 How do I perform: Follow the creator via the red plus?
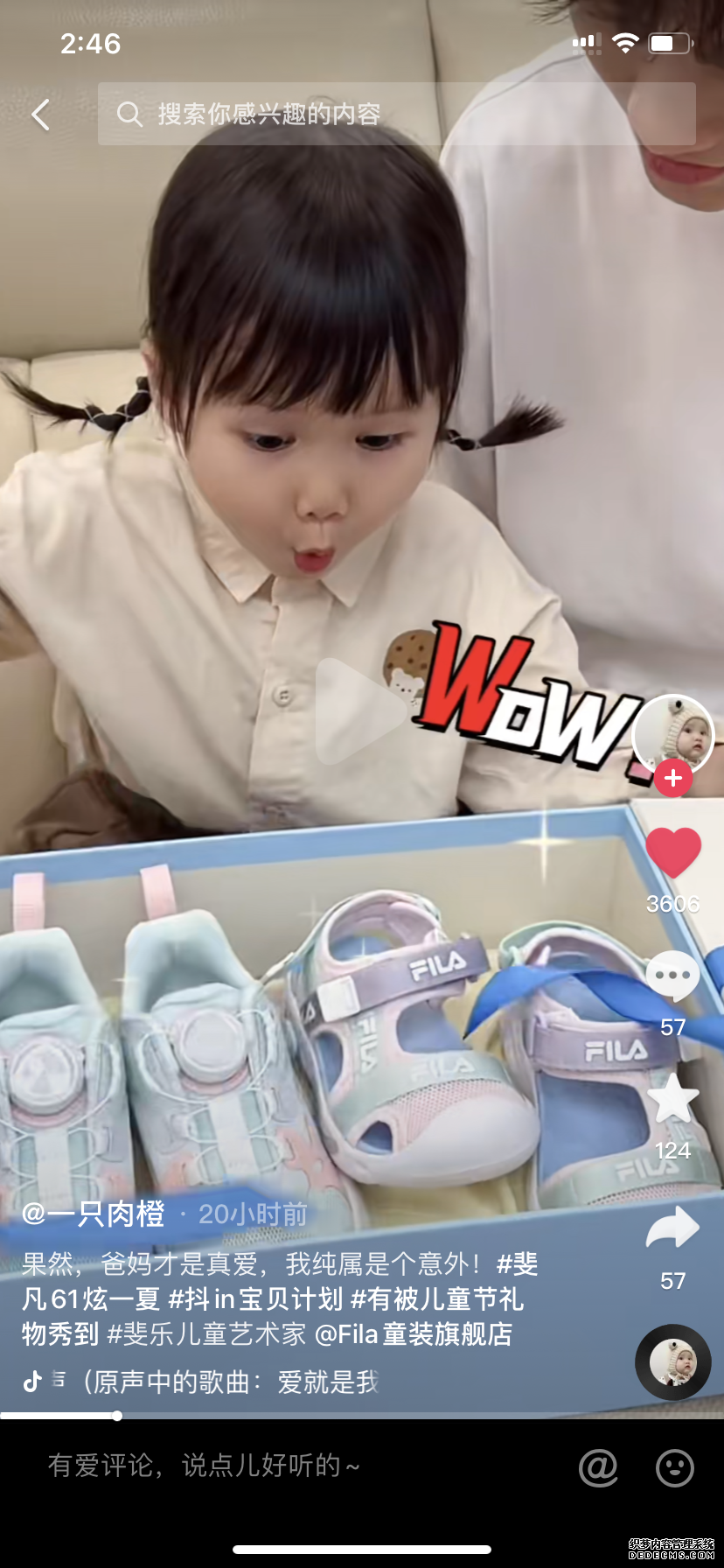(x=672, y=778)
